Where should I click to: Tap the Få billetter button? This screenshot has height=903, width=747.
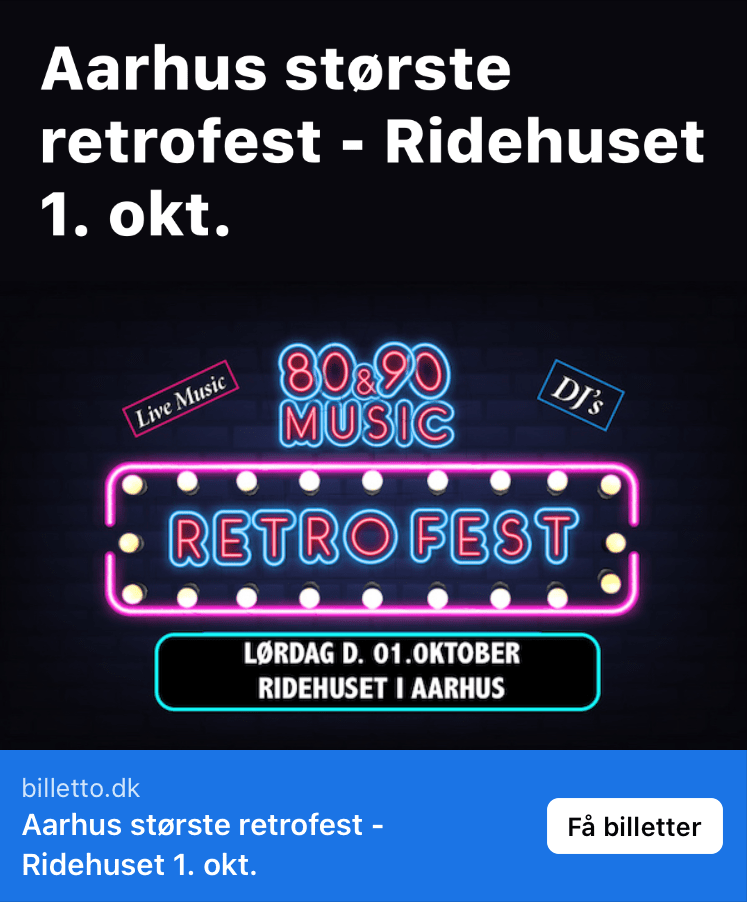634,826
